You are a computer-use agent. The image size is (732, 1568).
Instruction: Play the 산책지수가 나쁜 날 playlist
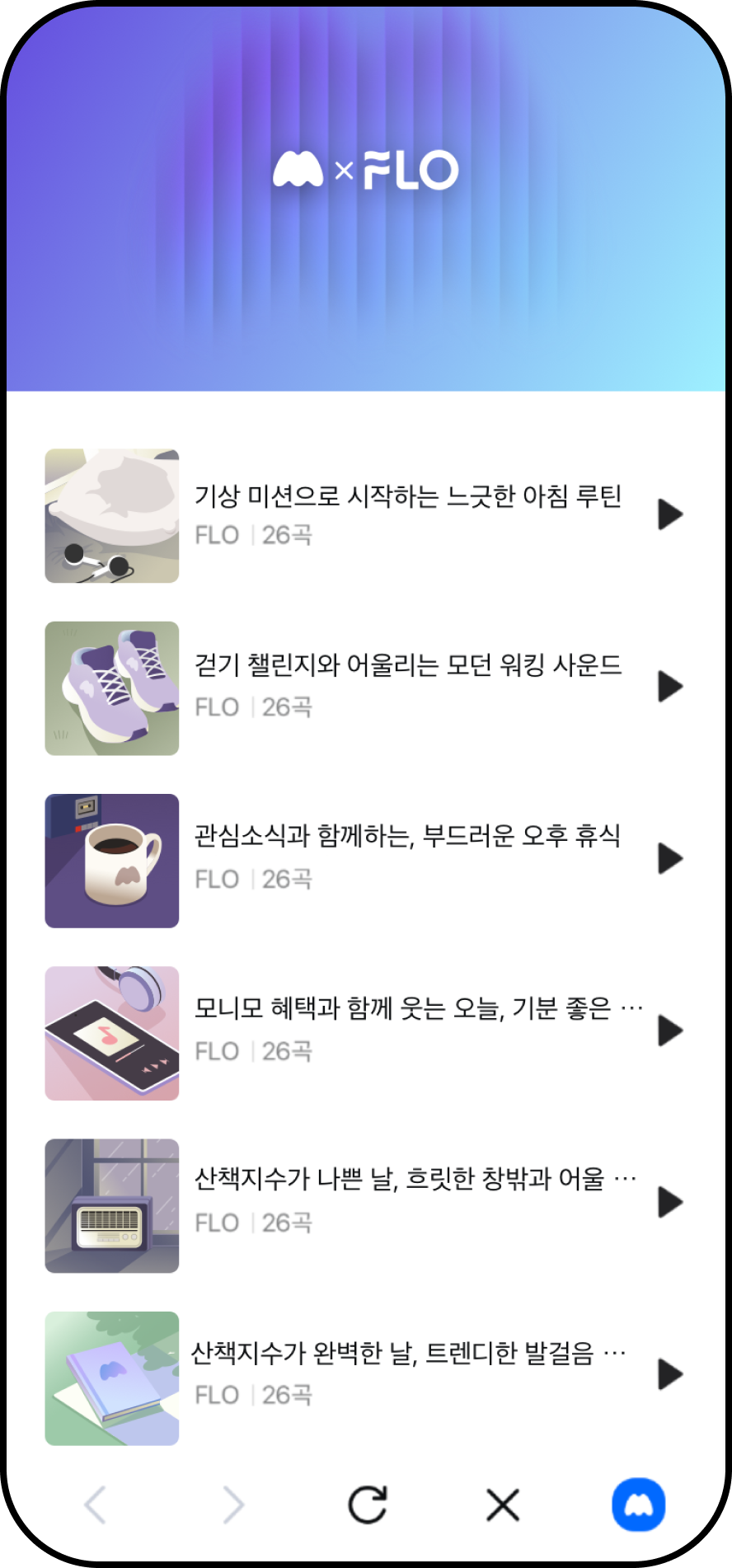click(x=670, y=1203)
